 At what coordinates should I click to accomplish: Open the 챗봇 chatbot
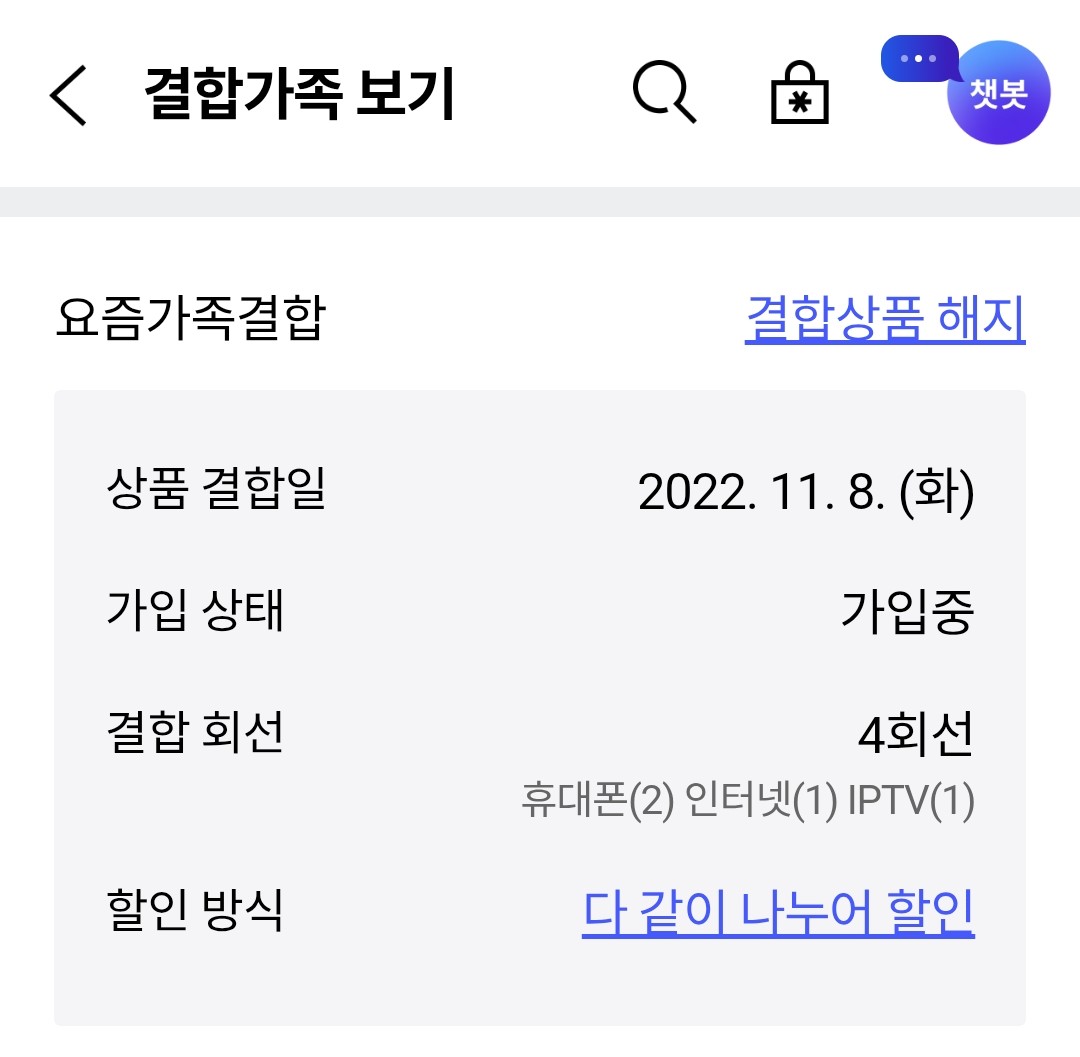point(997,93)
